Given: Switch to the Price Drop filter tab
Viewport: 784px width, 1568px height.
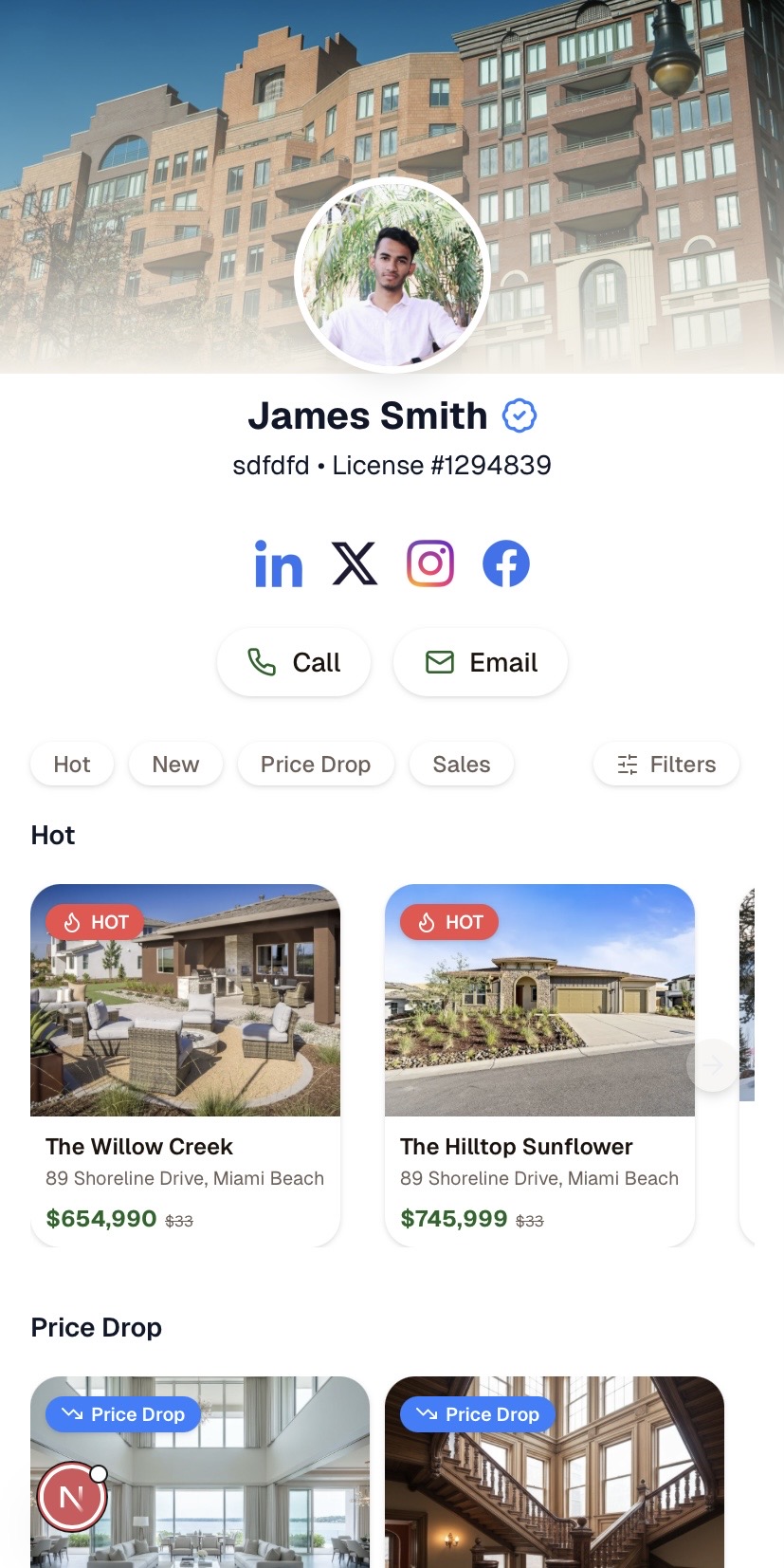Looking at the screenshot, I should click(316, 764).
